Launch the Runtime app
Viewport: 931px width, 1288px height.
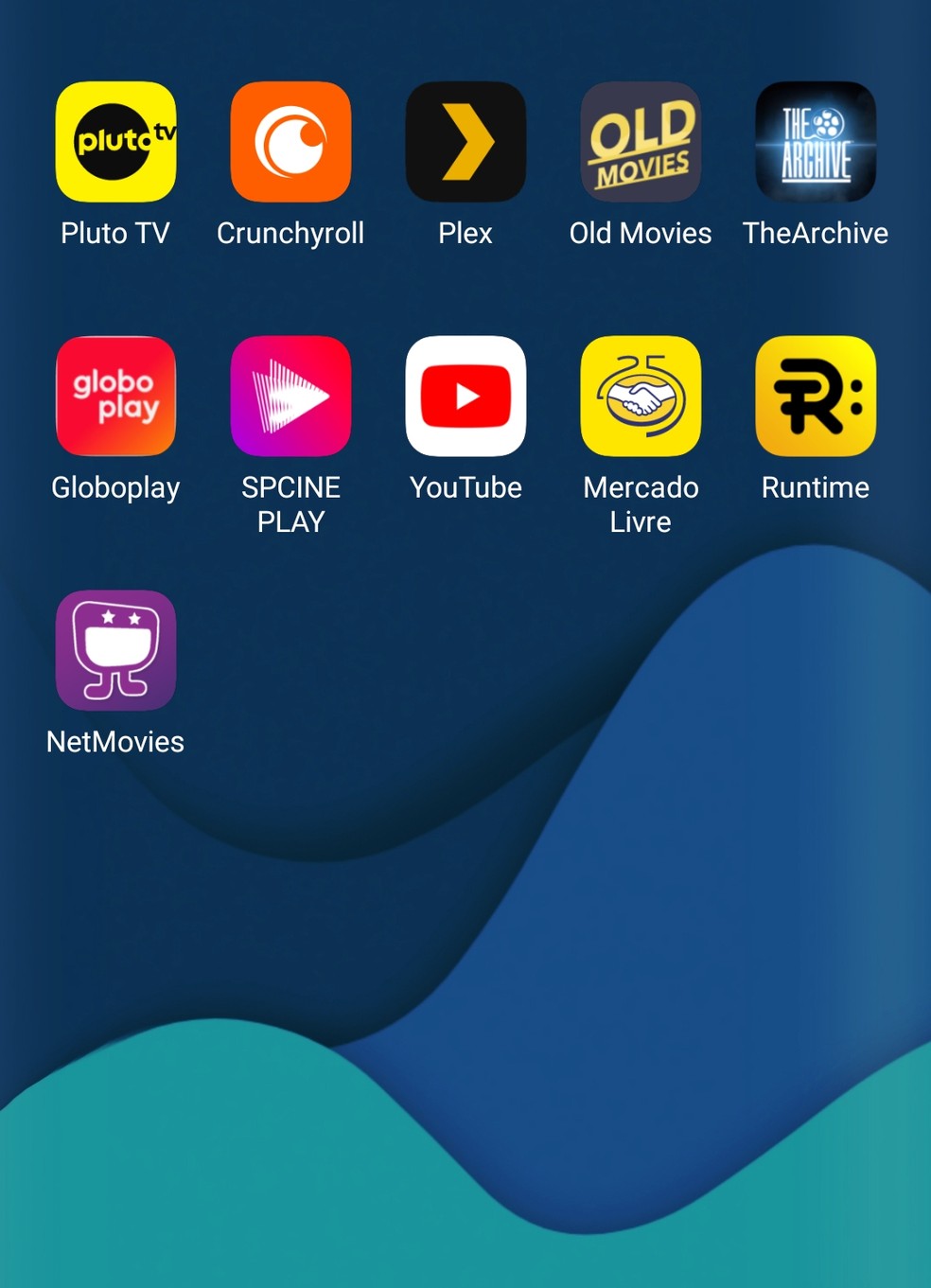pyautogui.click(x=816, y=397)
